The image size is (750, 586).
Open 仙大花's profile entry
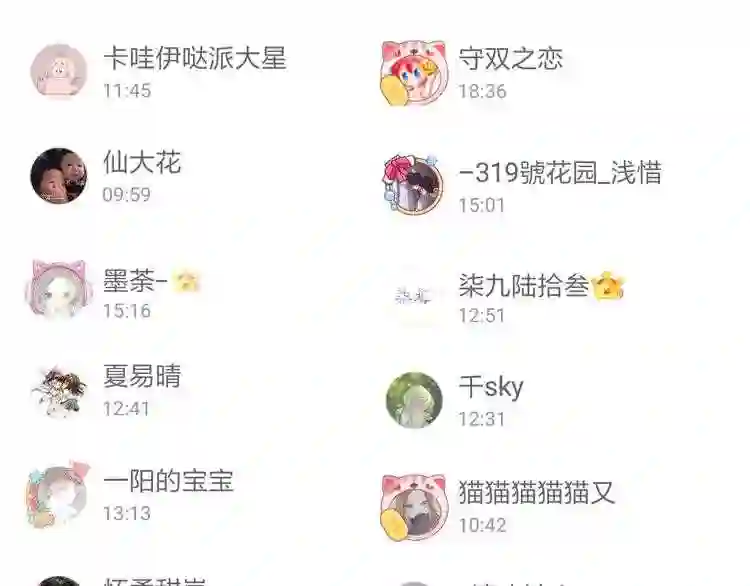pyautogui.click(x=142, y=163)
